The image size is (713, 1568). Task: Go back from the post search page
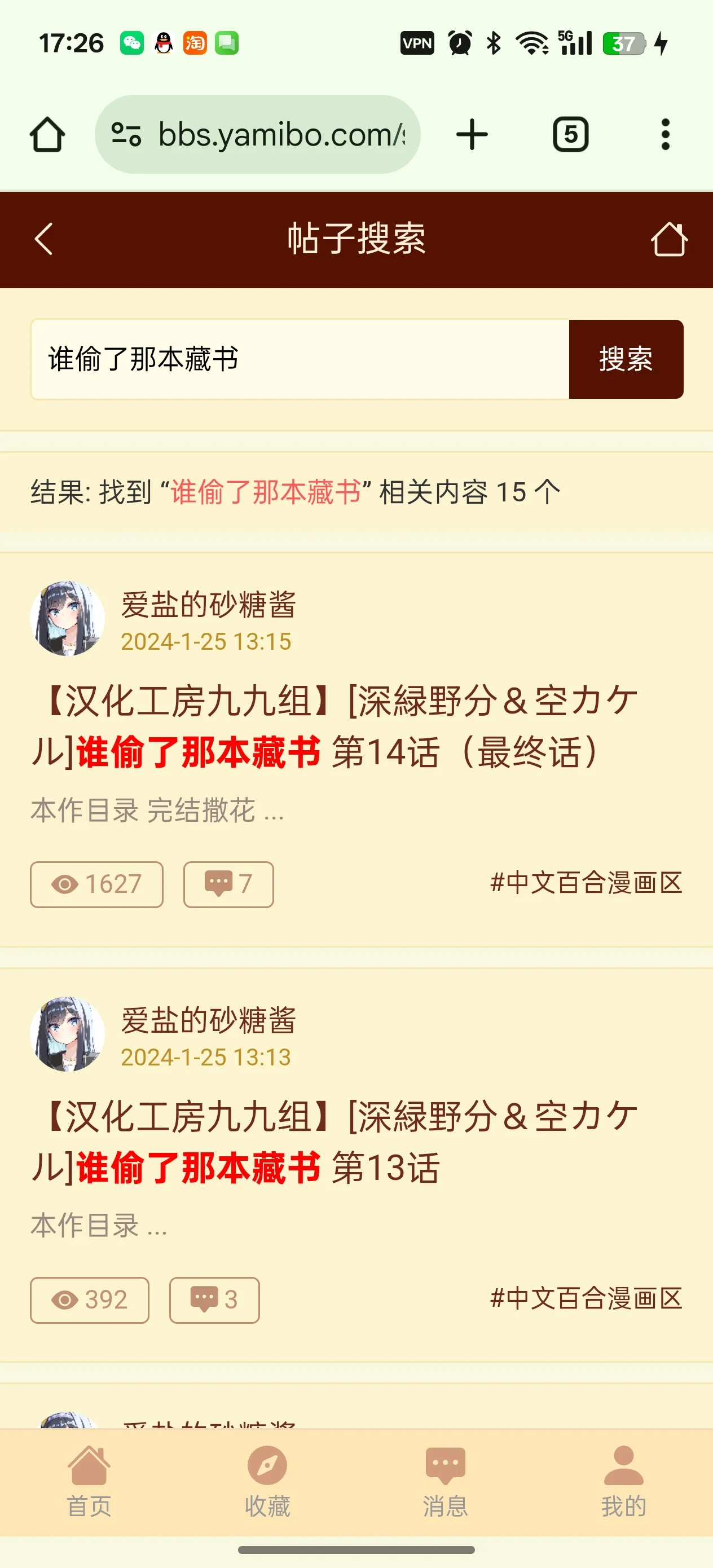43,239
